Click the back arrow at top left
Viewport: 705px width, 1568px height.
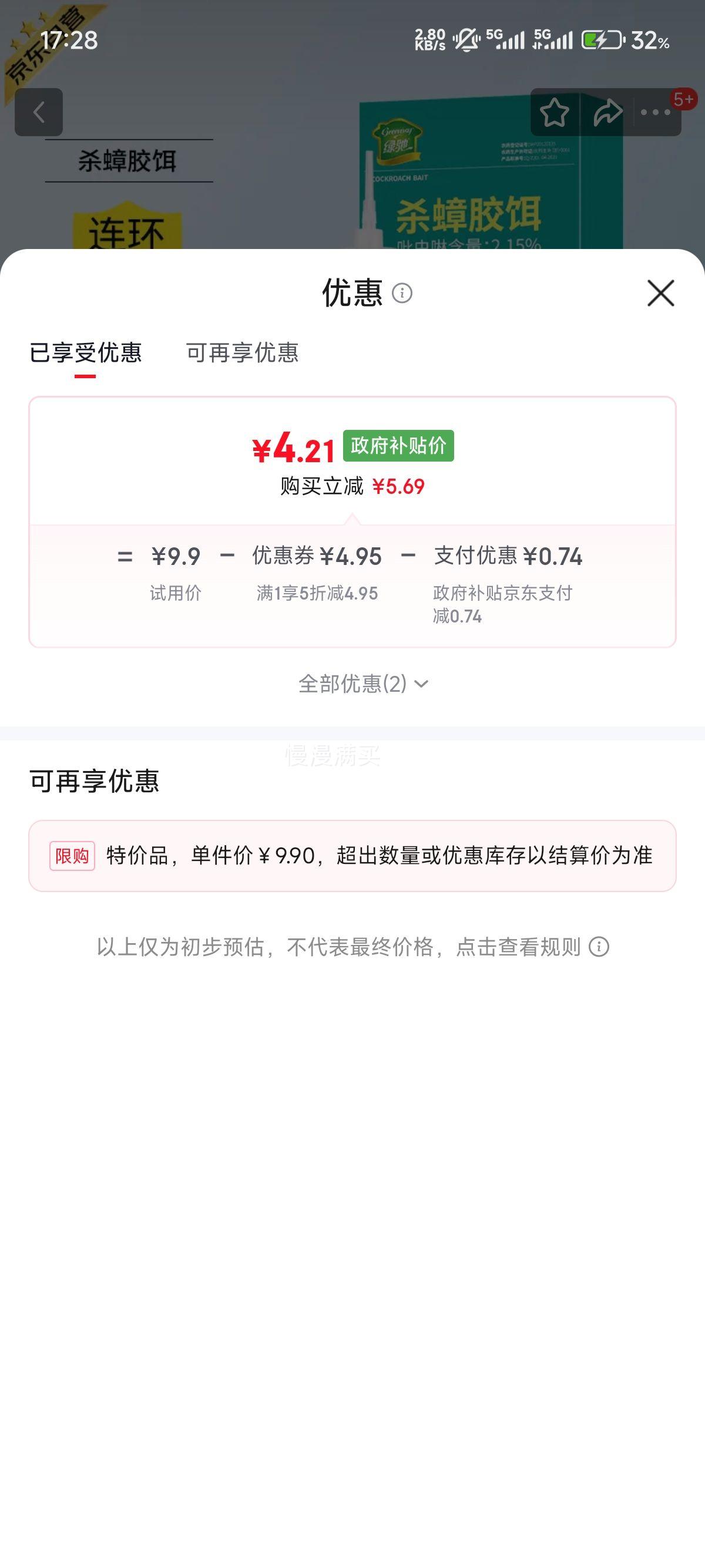39,112
